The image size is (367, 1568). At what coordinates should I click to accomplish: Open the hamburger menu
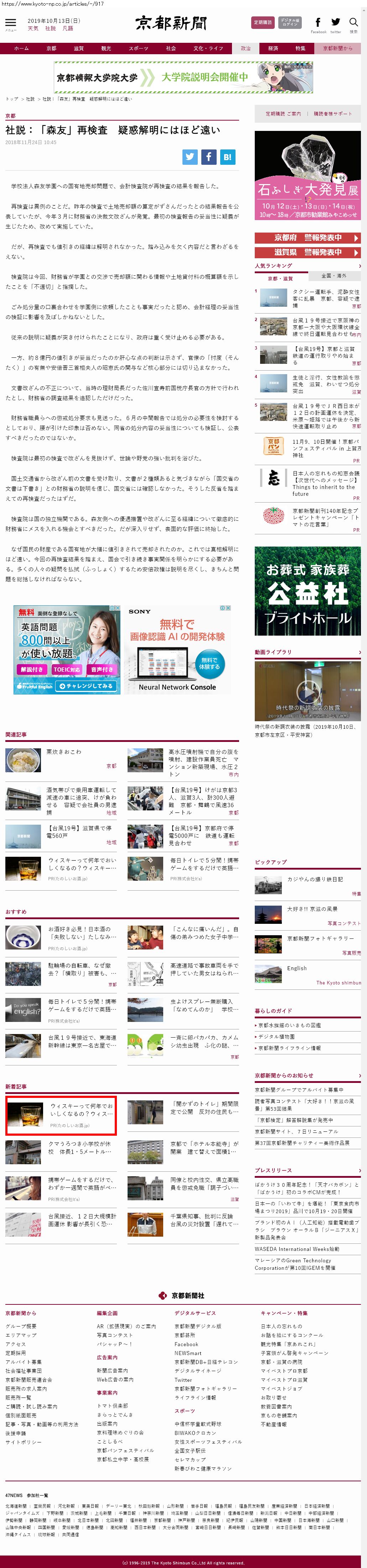pyautogui.click(x=10, y=24)
